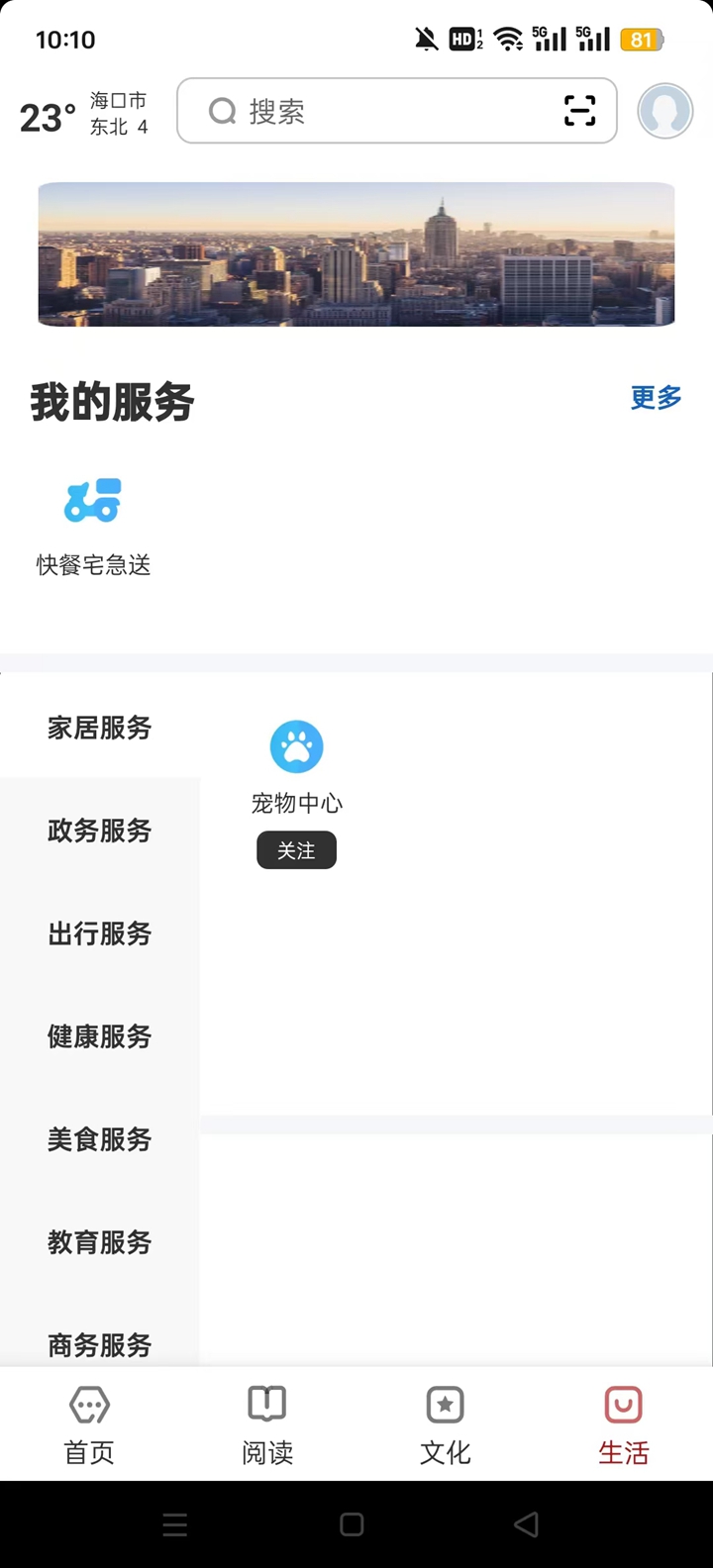Switch to the 阅读 tab
The image size is (713, 1568).
[x=267, y=1425]
